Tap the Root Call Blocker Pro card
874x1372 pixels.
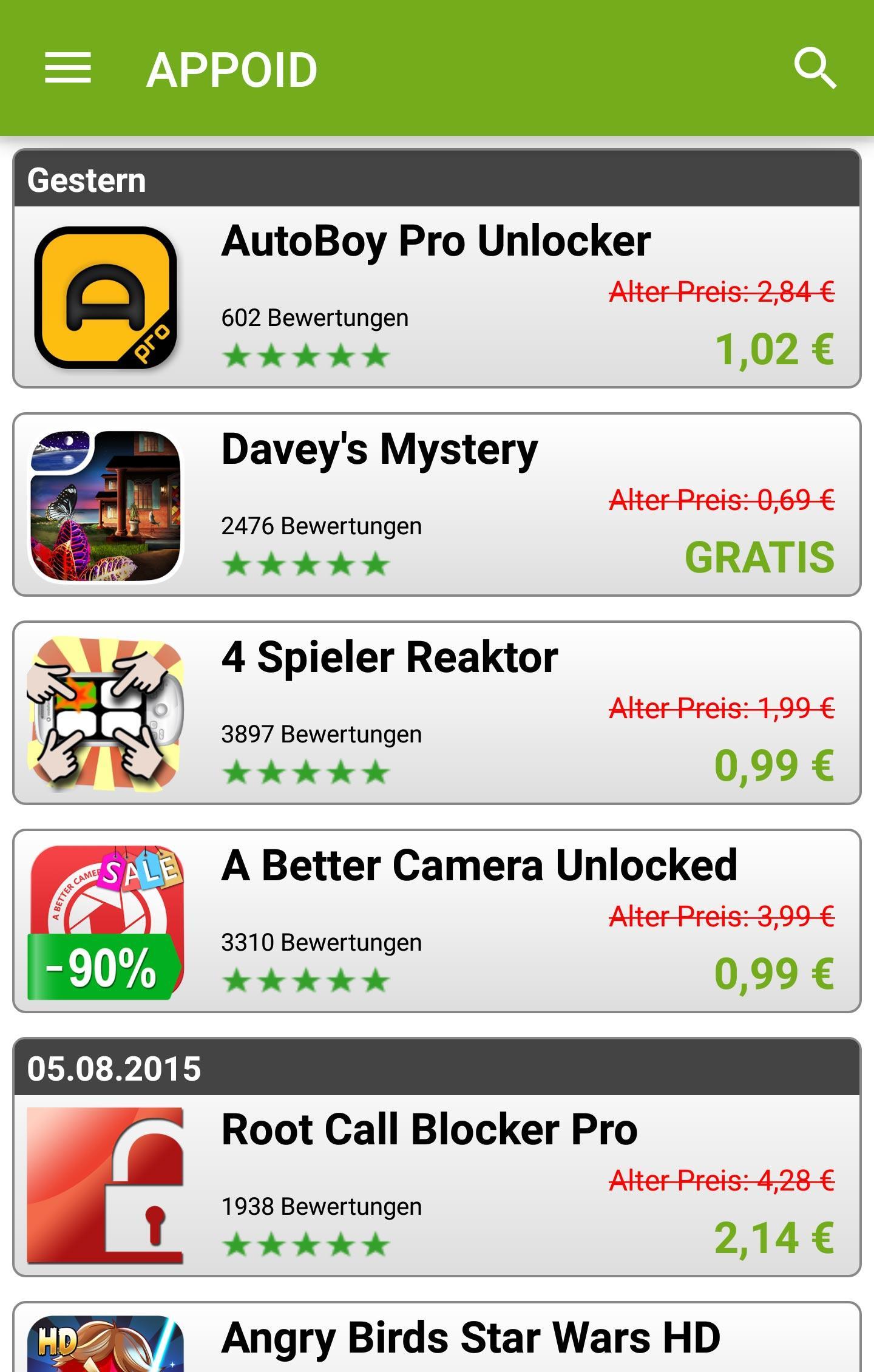pos(436,1185)
